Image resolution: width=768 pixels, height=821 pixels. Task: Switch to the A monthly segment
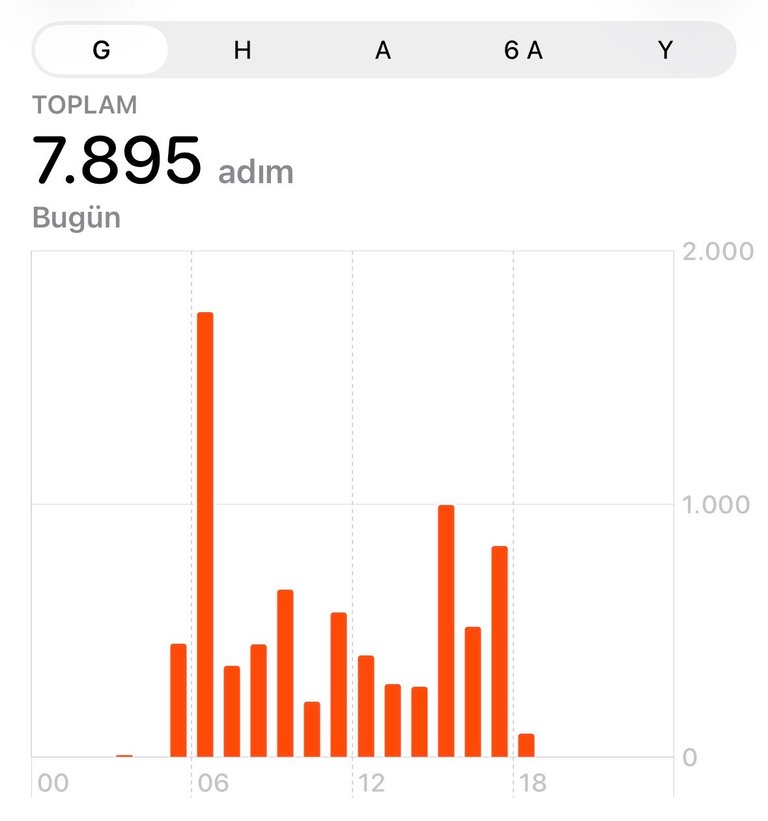point(383,50)
